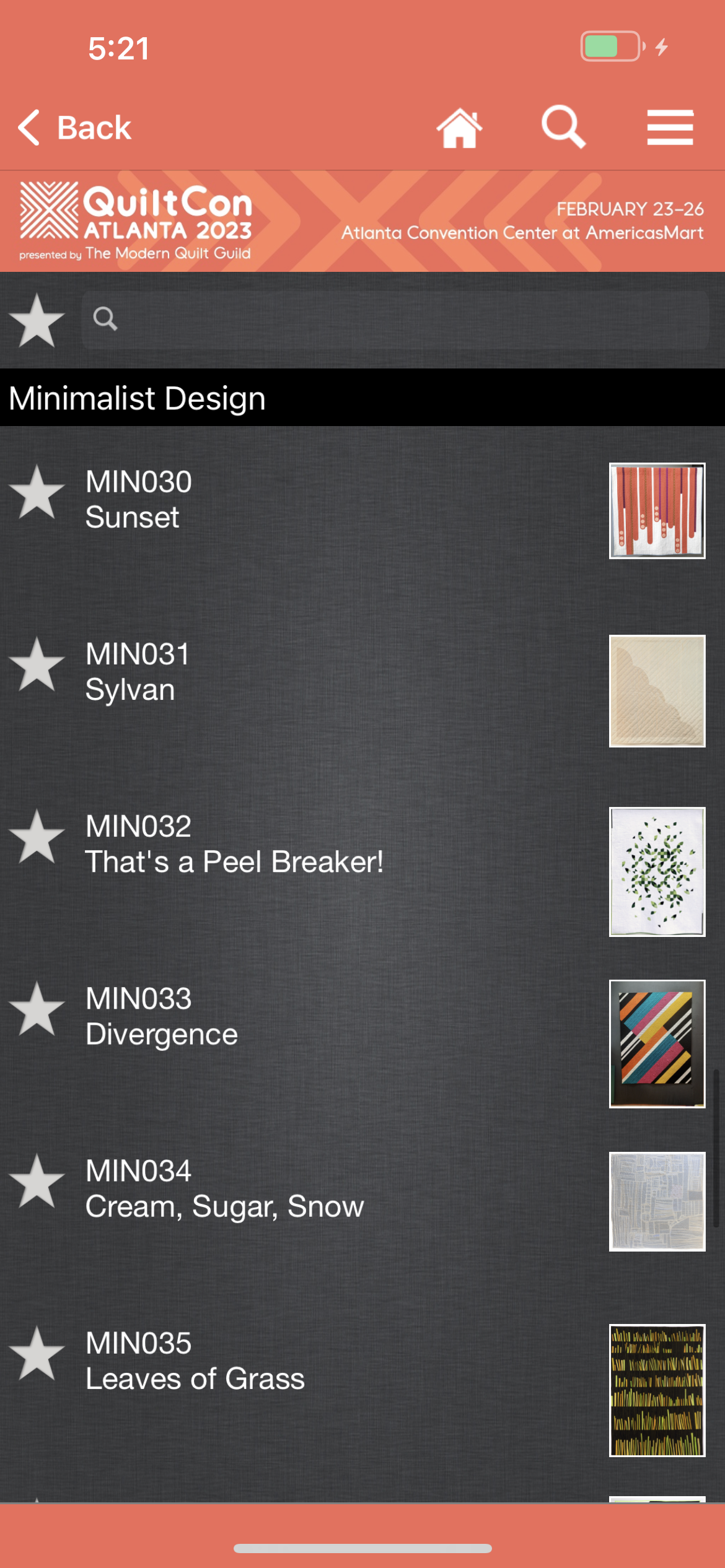The height and width of the screenshot is (1568, 725).
Task: Favorite MIN034 Cream, Sugar, Snow
Action: tap(37, 1182)
